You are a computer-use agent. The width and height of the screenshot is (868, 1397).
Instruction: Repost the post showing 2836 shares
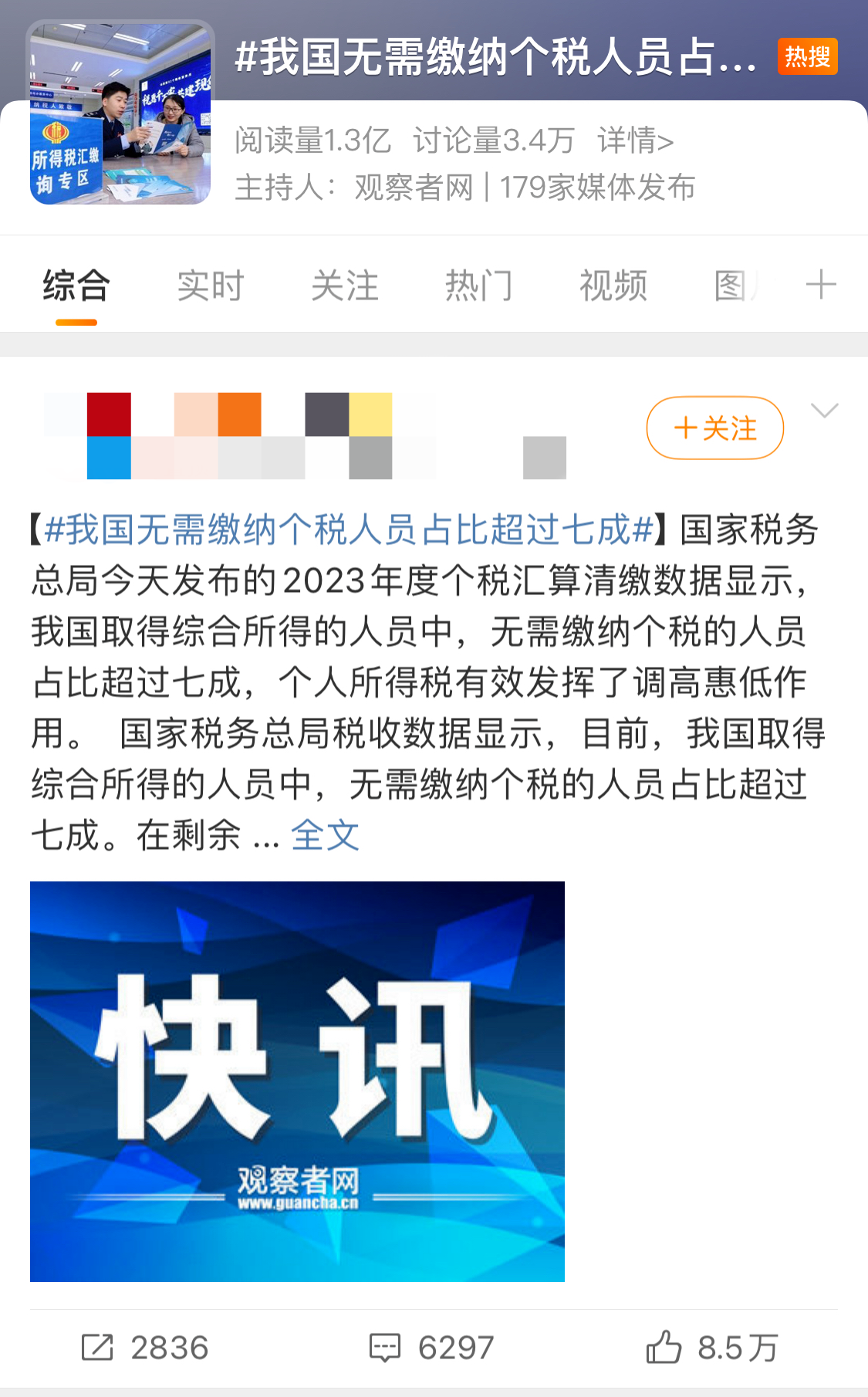coord(145,1348)
